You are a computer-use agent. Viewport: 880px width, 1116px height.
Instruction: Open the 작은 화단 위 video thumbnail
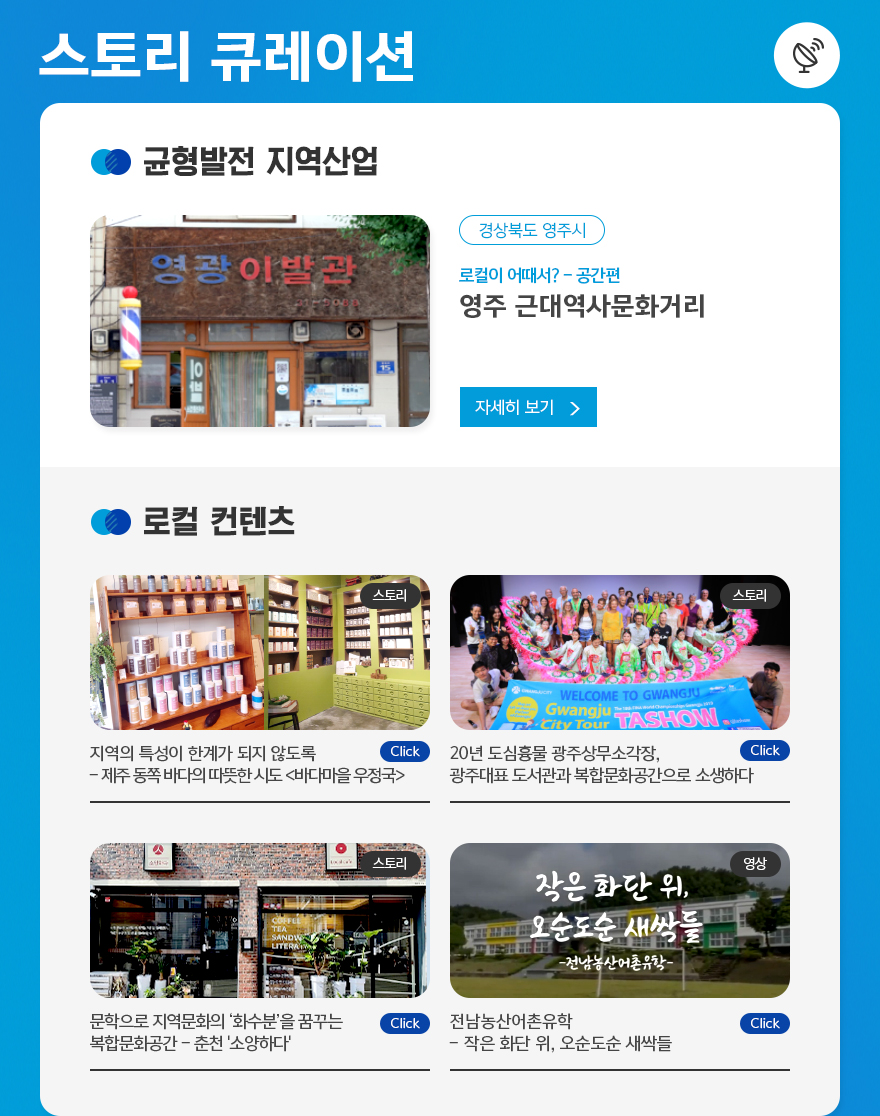click(x=620, y=920)
